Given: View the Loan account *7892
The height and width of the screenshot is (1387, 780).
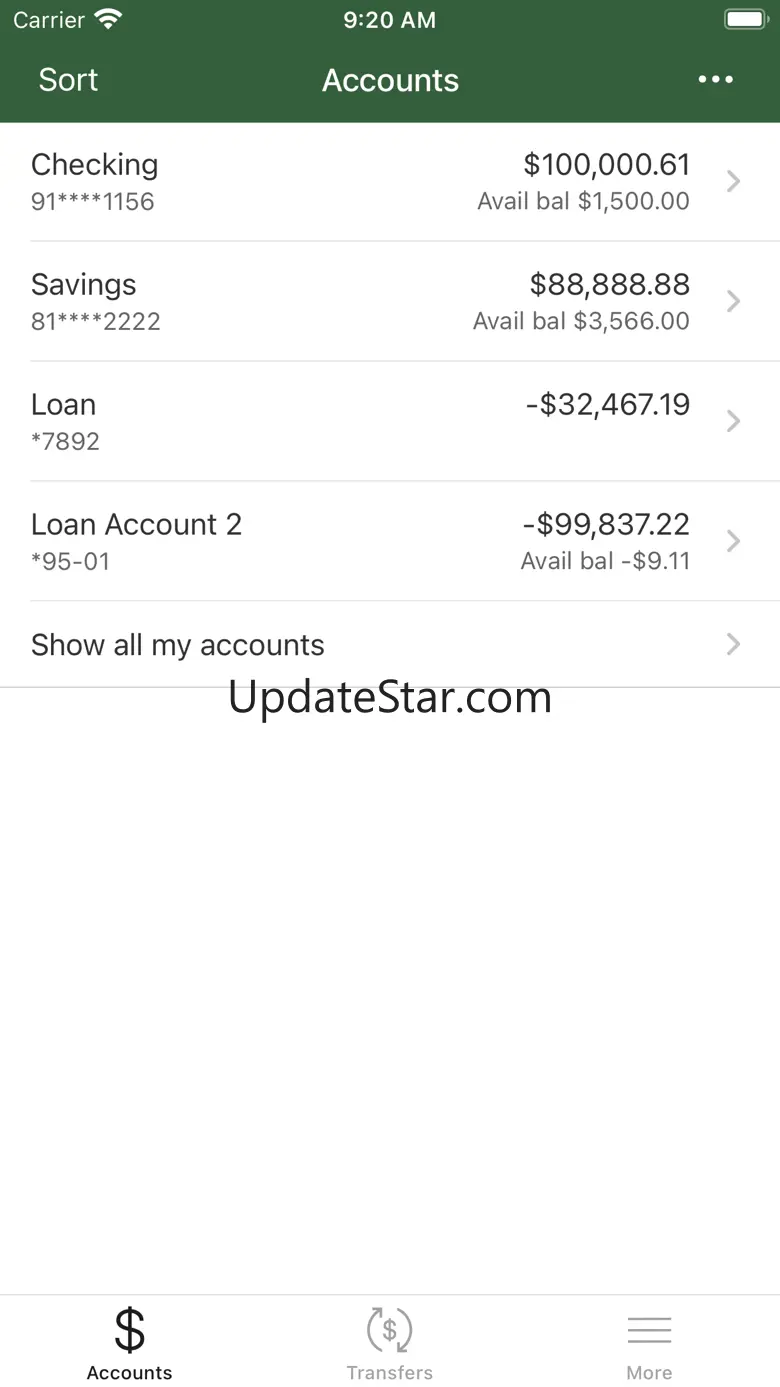Looking at the screenshot, I should (390, 421).
